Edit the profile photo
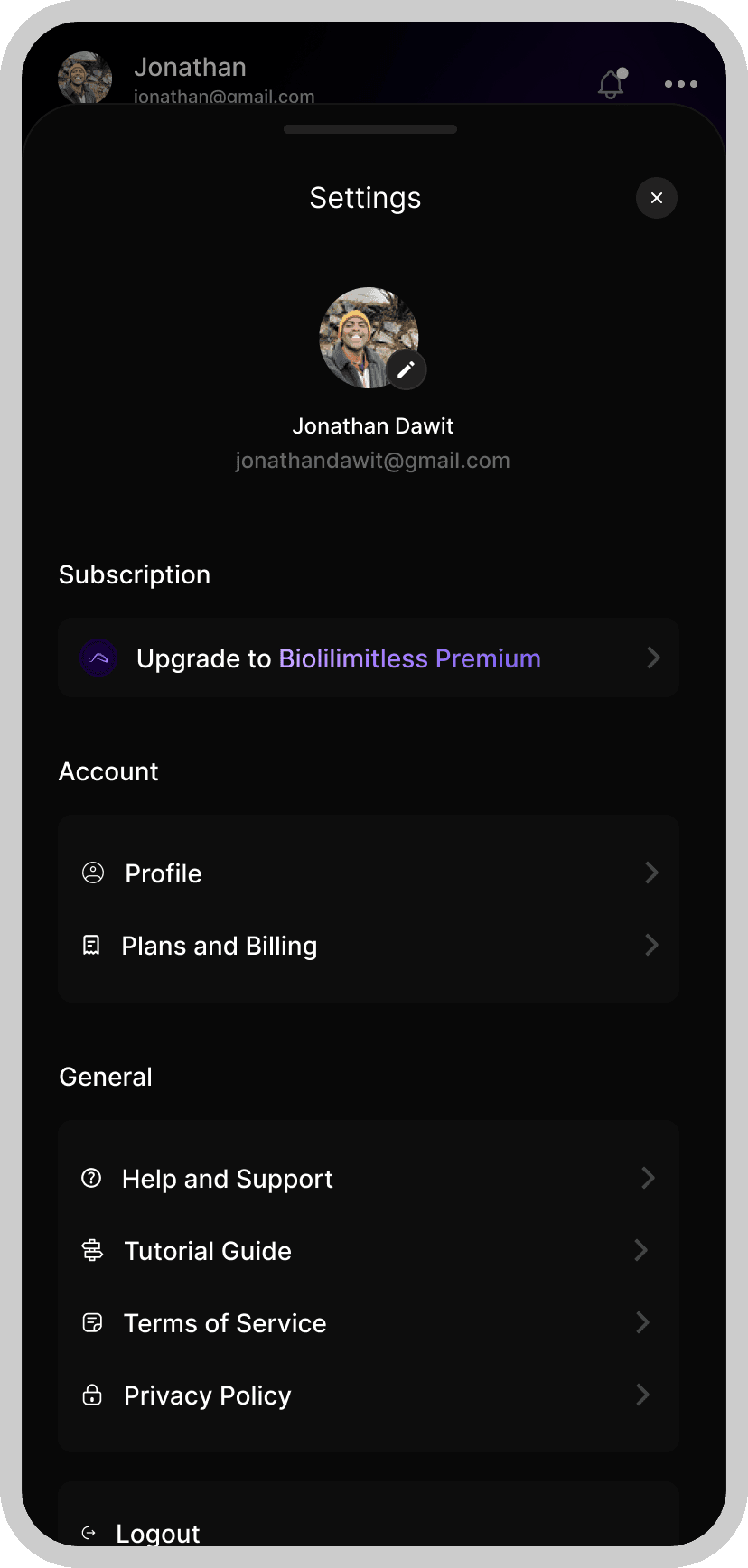This screenshot has width=748, height=1568. coord(407,369)
